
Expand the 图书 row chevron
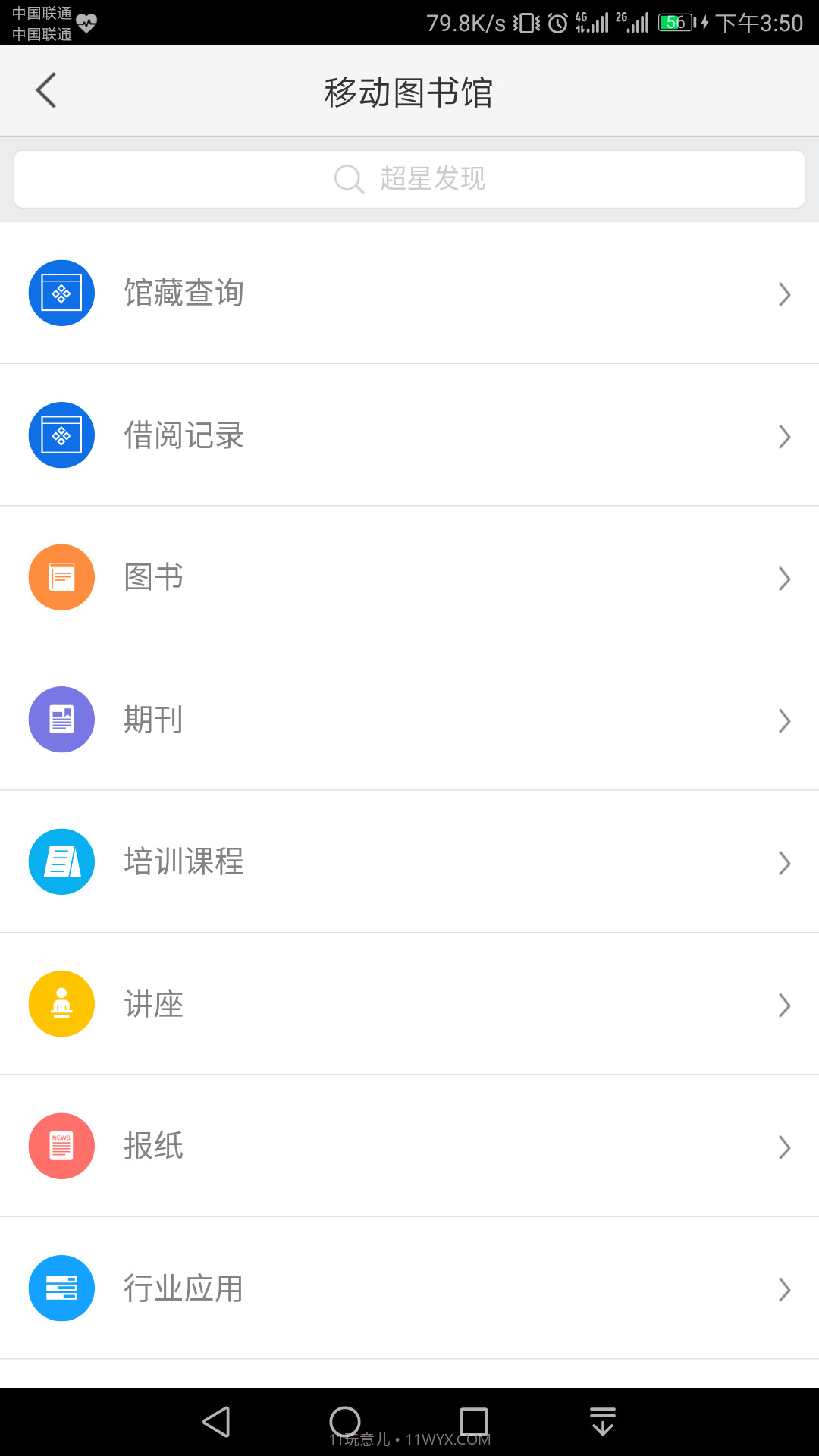pyautogui.click(x=785, y=579)
